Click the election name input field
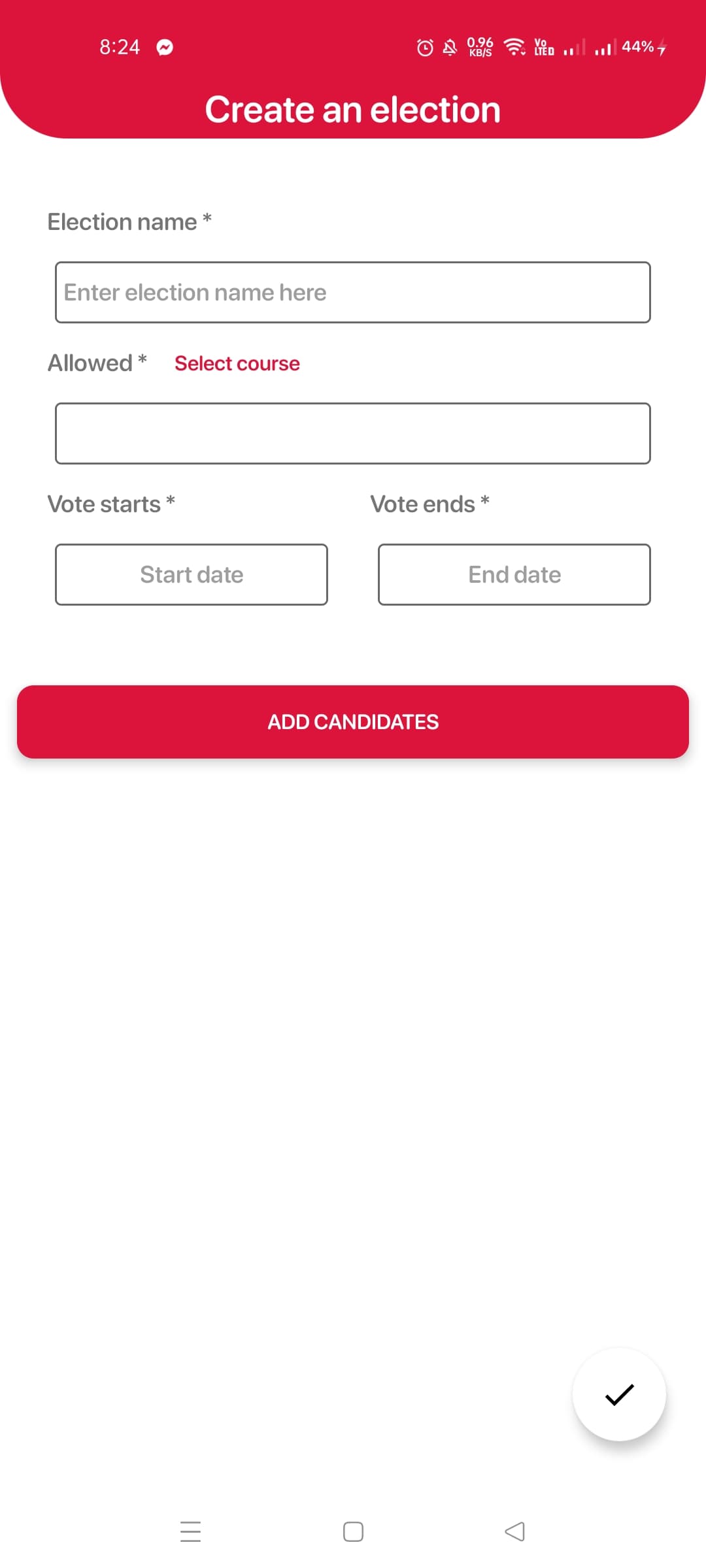The height and width of the screenshot is (1568, 706). pyautogui.click(x=353, y=292)
